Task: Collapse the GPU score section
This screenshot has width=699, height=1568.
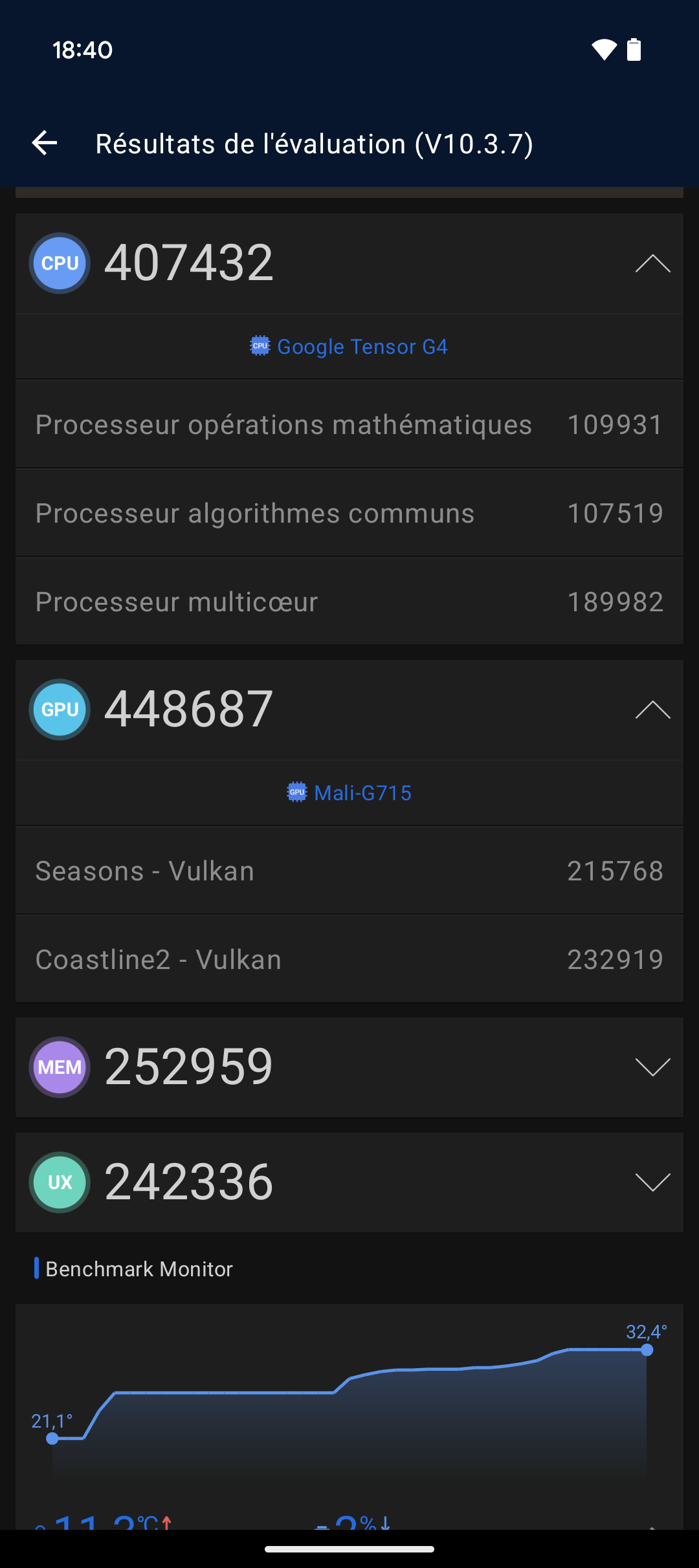Action: pyautogui.click(x=652, y=710)
